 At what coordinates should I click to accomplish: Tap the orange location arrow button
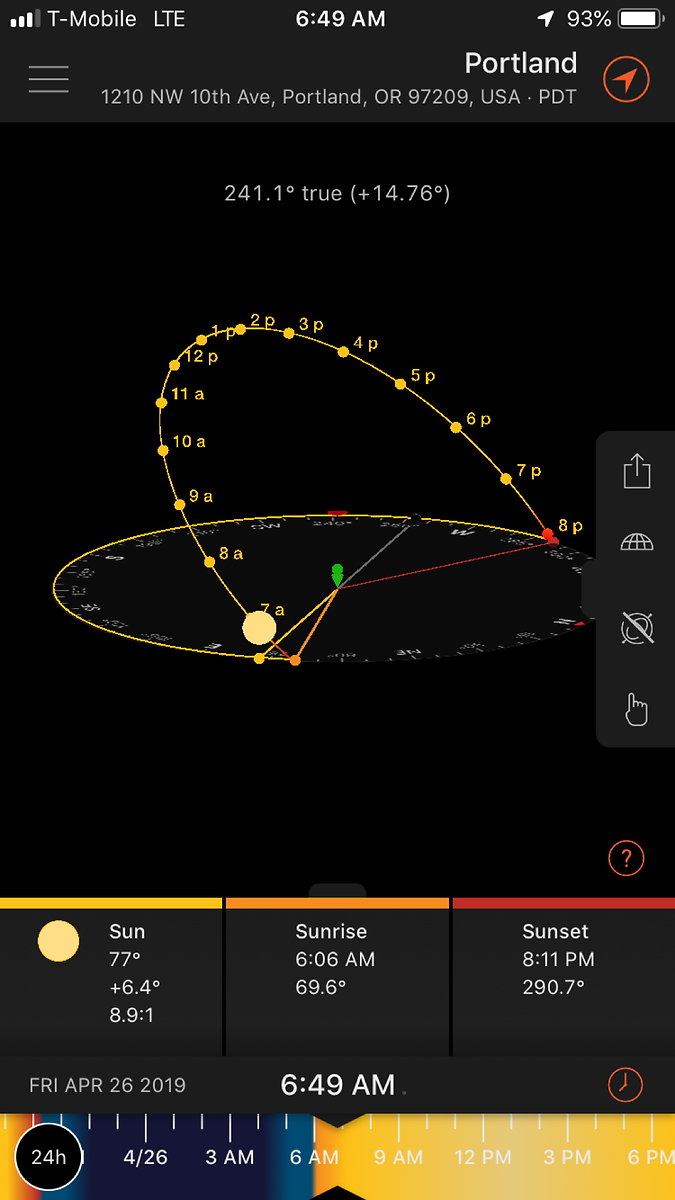(x=626, y=79)
